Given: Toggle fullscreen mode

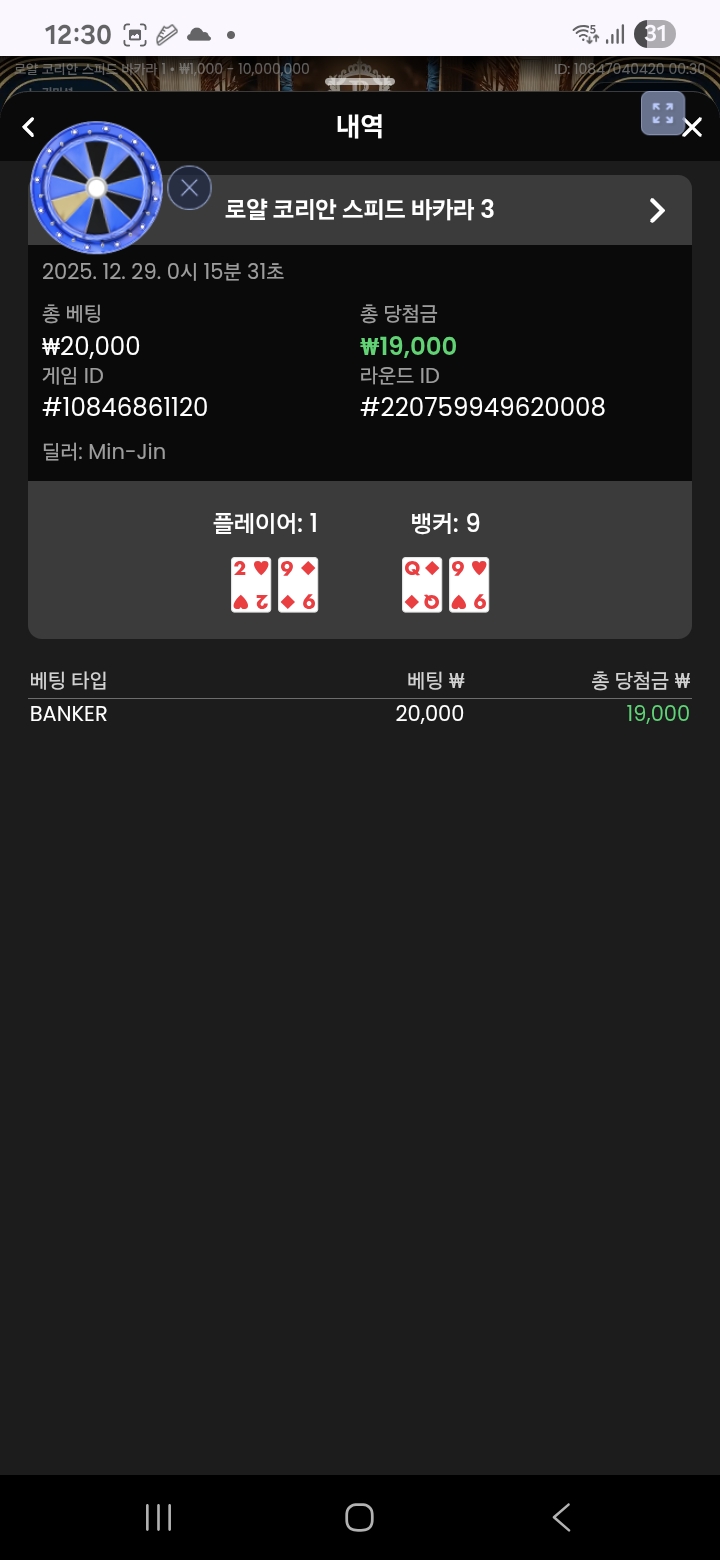Looking at the screenshot, I should click(x=662, y=113).
